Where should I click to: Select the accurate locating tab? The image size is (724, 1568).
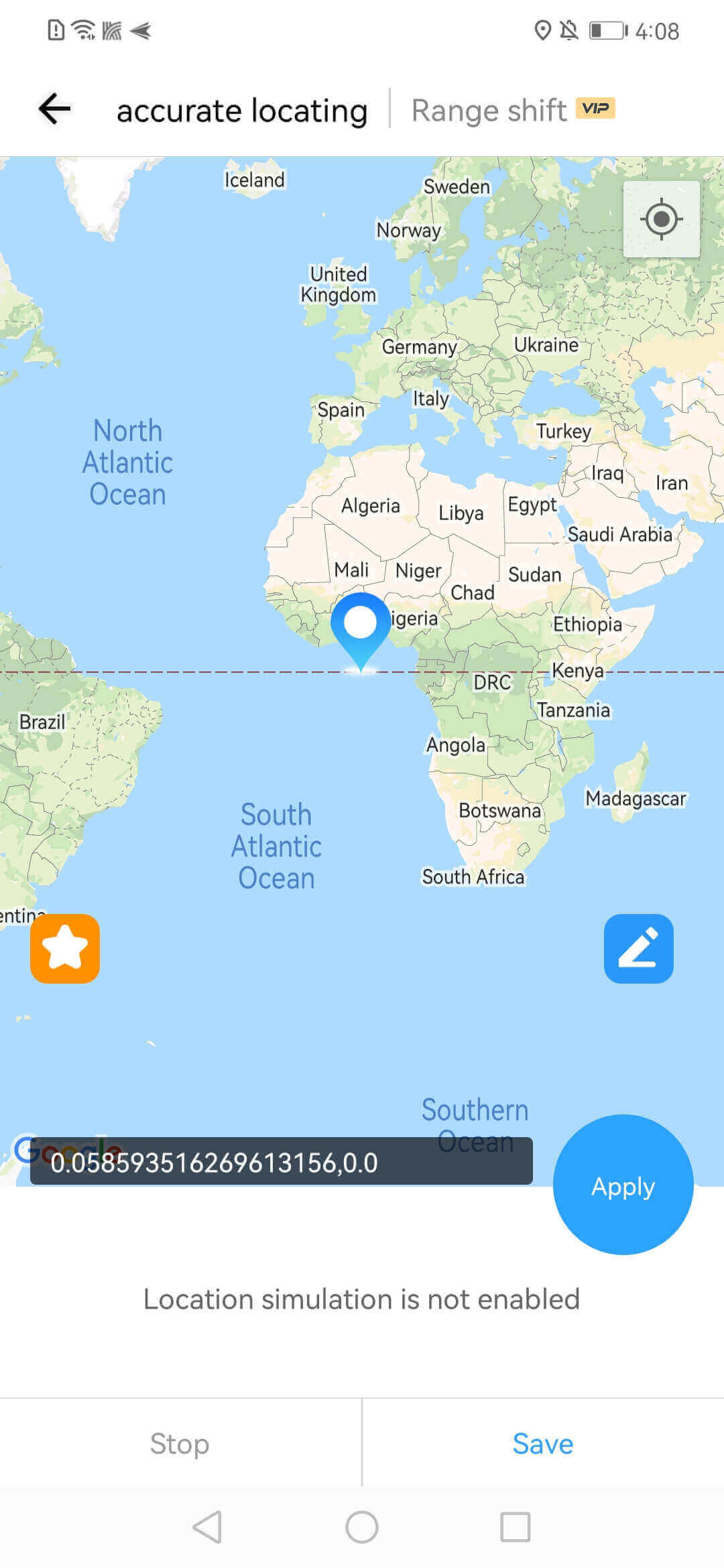[x=242, y=110]
